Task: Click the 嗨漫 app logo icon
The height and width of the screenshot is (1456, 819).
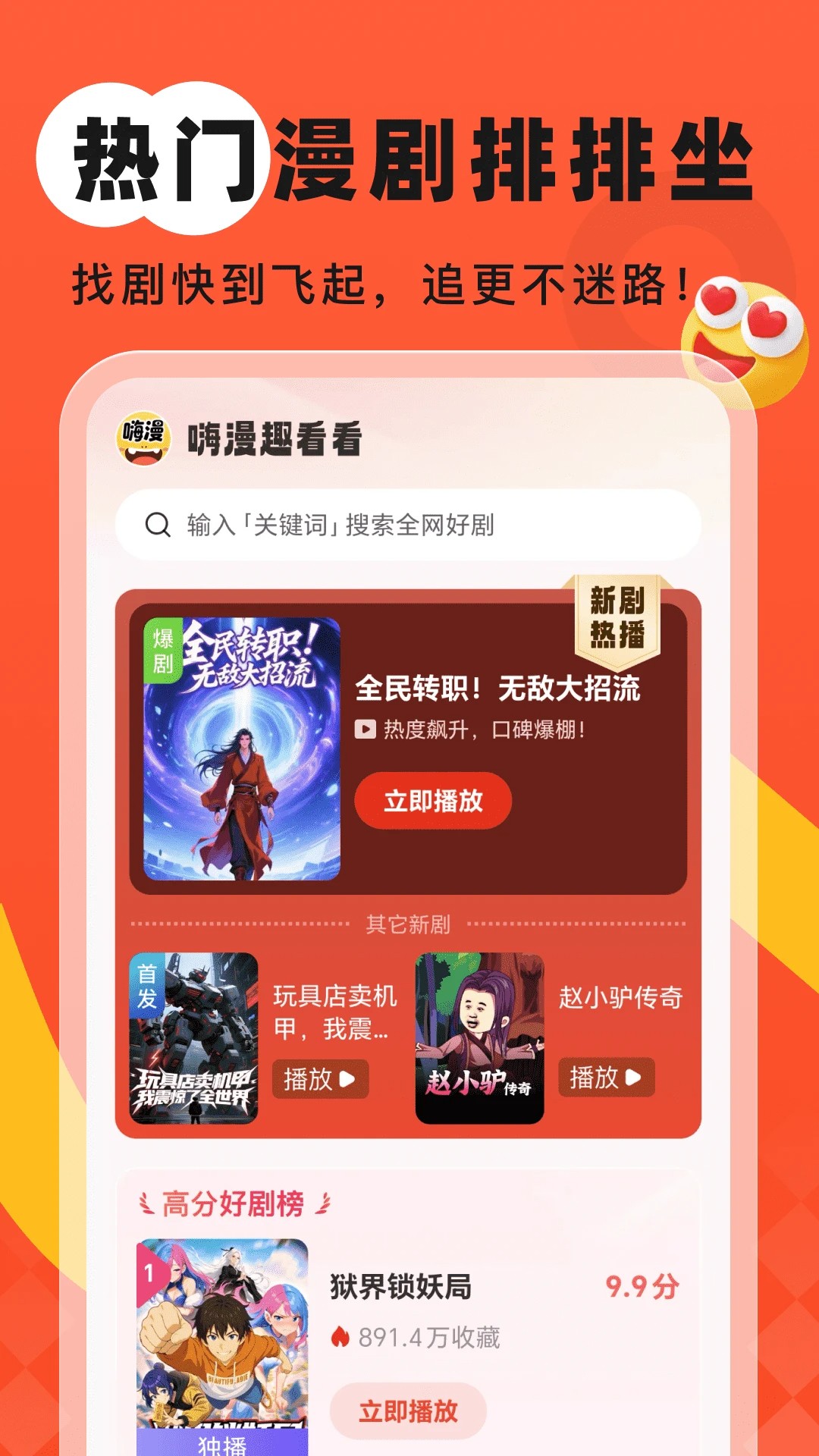Action: [144, 438]
